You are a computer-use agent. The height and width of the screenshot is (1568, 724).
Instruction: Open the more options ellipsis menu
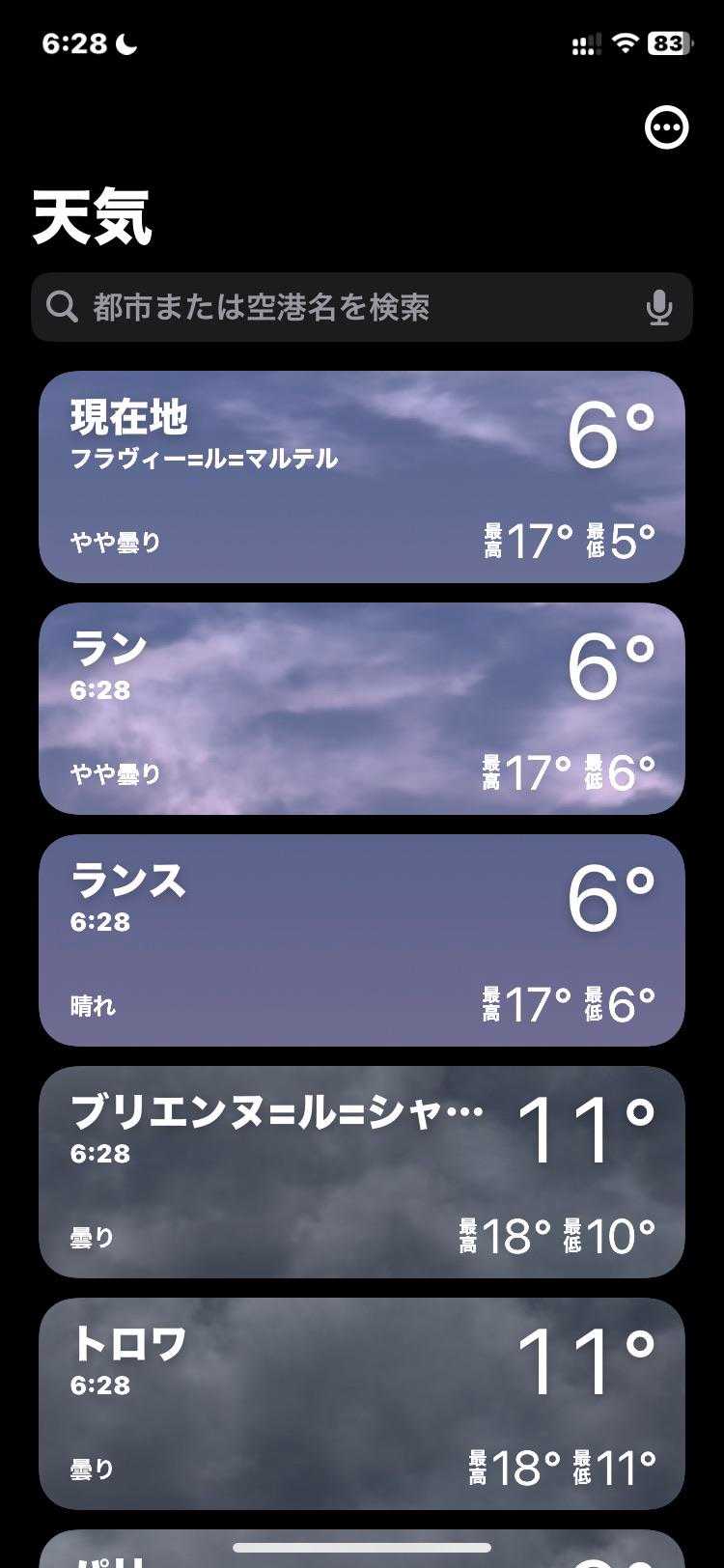[x=666, y=127]
